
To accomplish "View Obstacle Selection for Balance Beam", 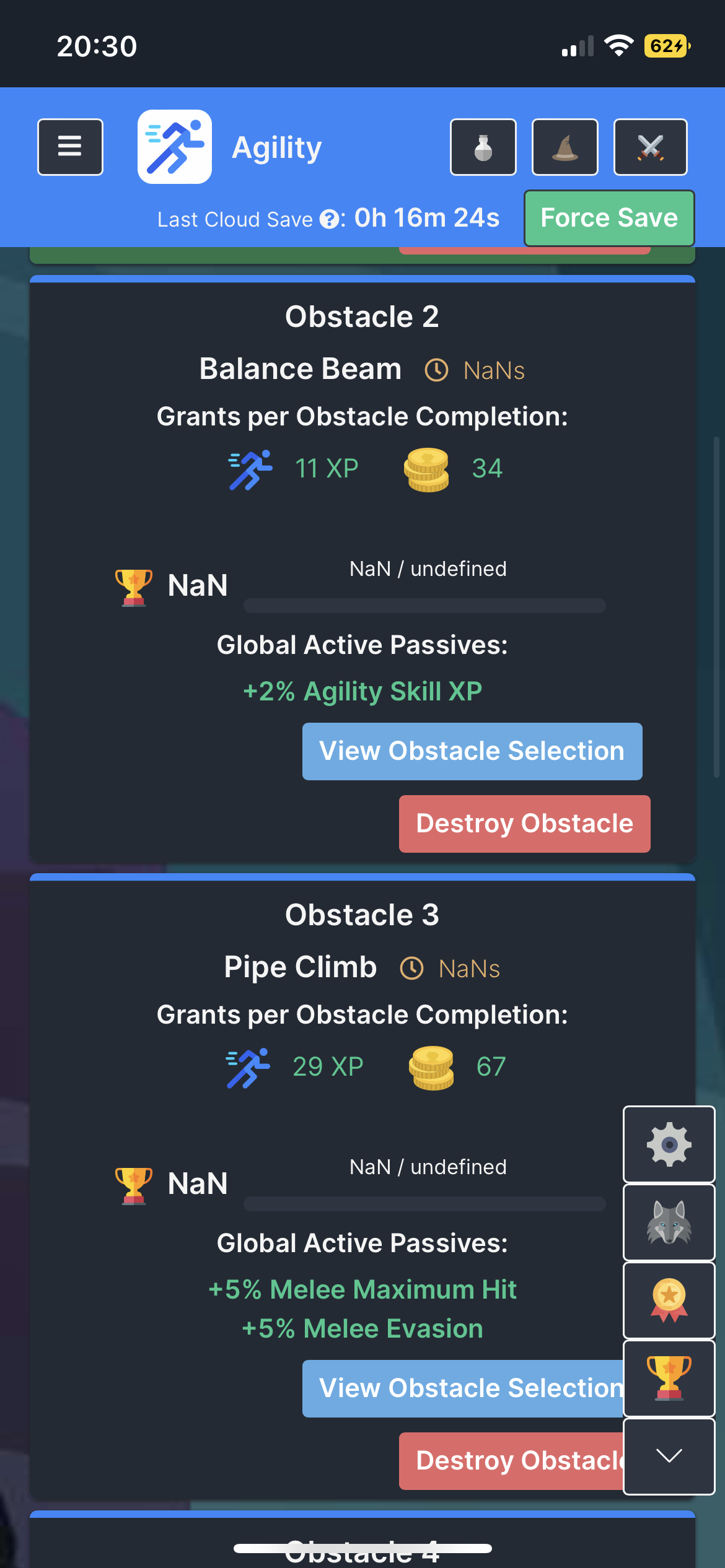I will tap(472, 751).
